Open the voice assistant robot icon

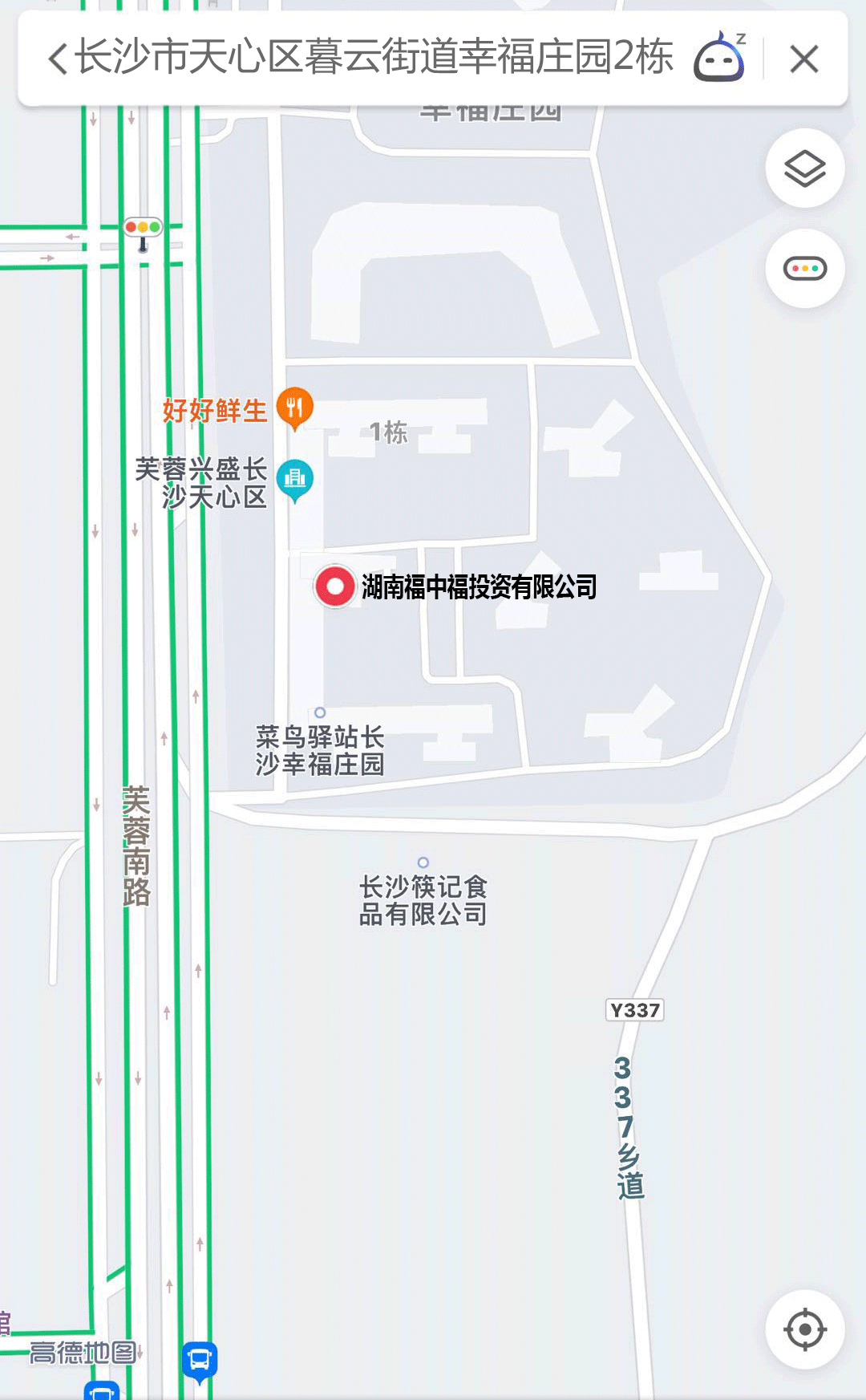click(x=719, y=59)
